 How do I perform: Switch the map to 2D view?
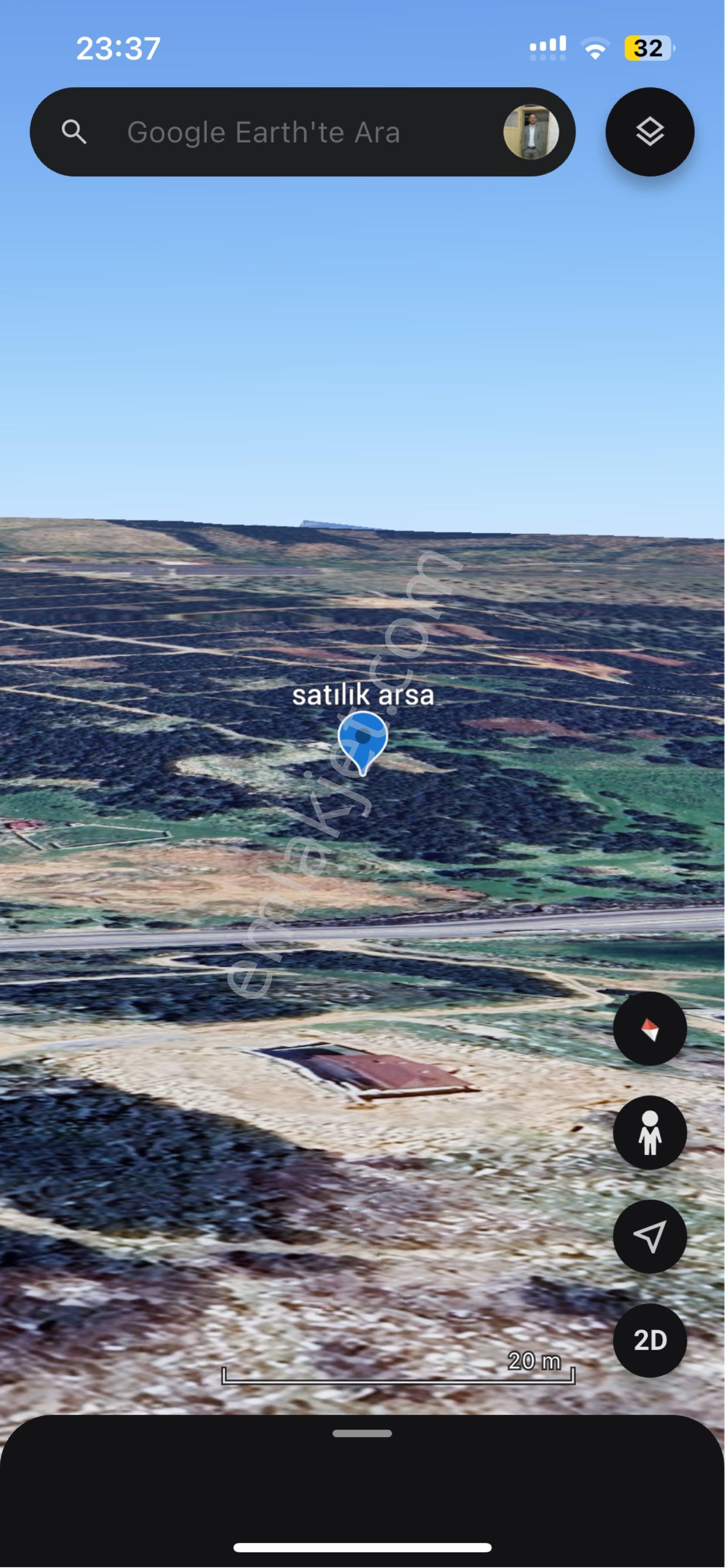(650, 1340)
